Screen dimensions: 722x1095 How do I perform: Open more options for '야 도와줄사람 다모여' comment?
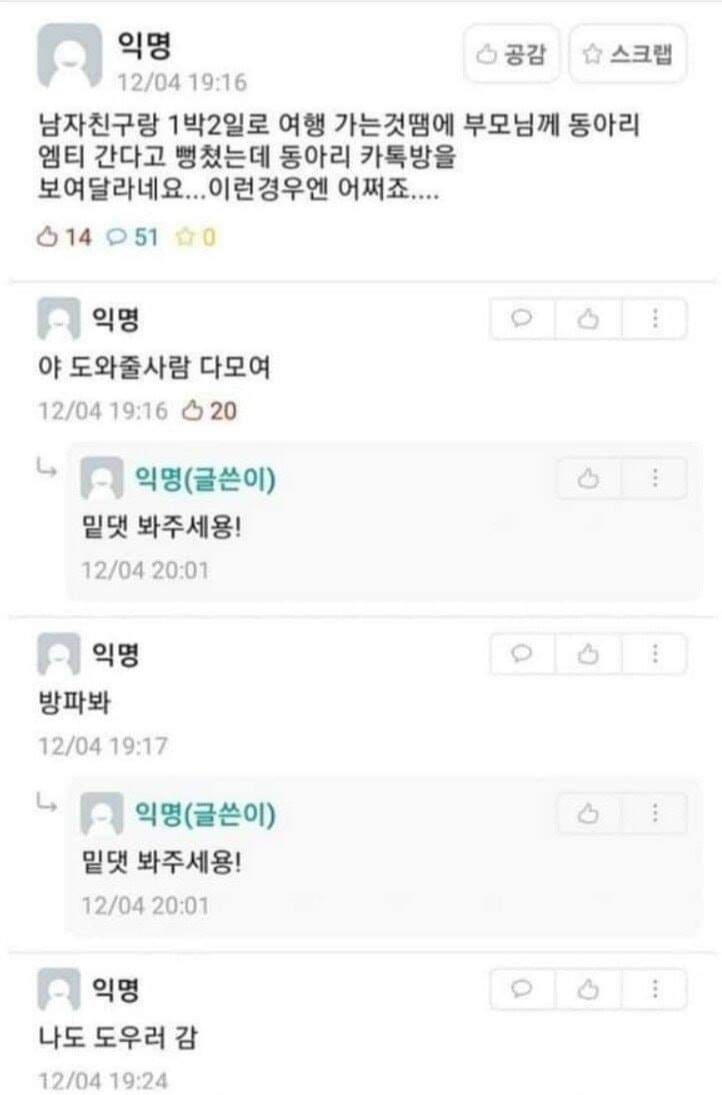(x=655, y=319)
